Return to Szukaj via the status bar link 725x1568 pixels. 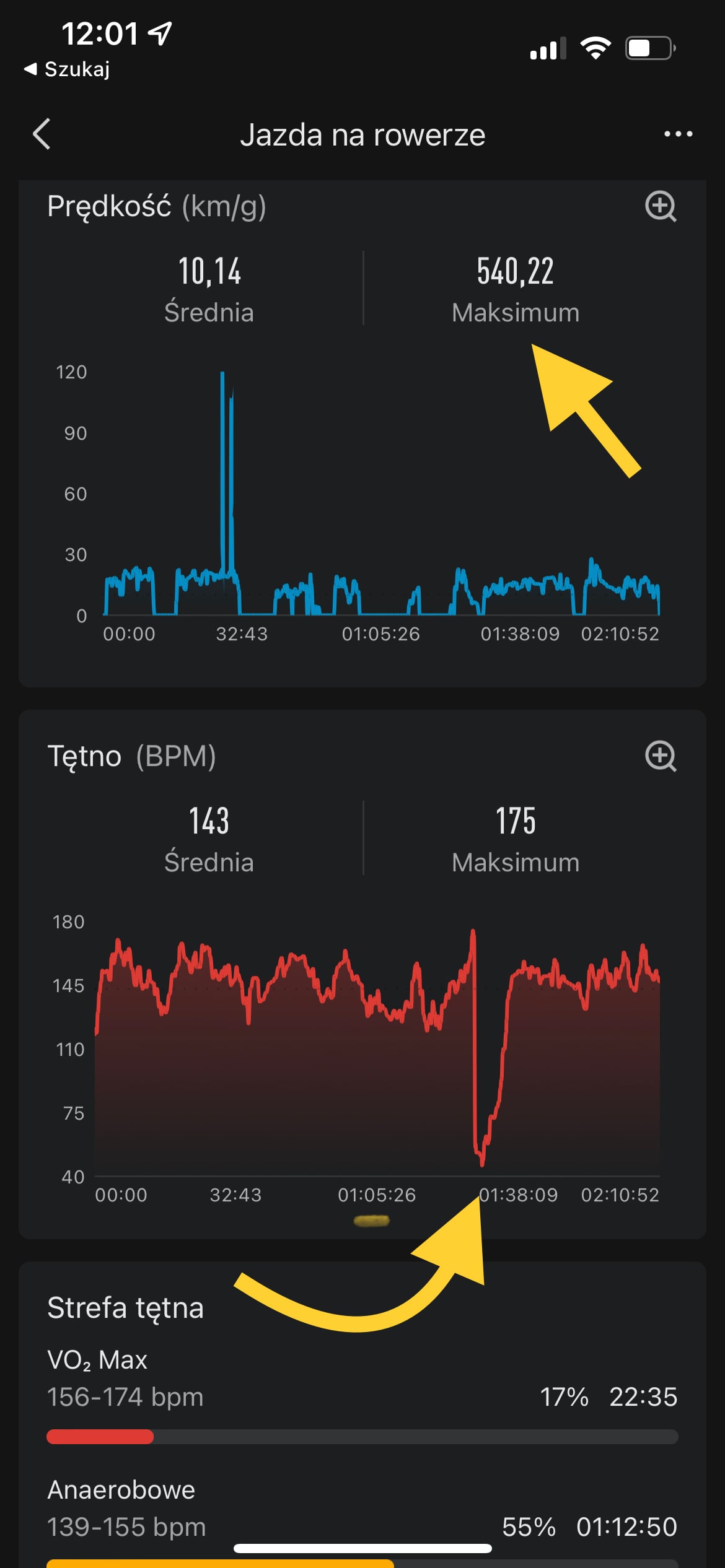[x=67, y=69]
